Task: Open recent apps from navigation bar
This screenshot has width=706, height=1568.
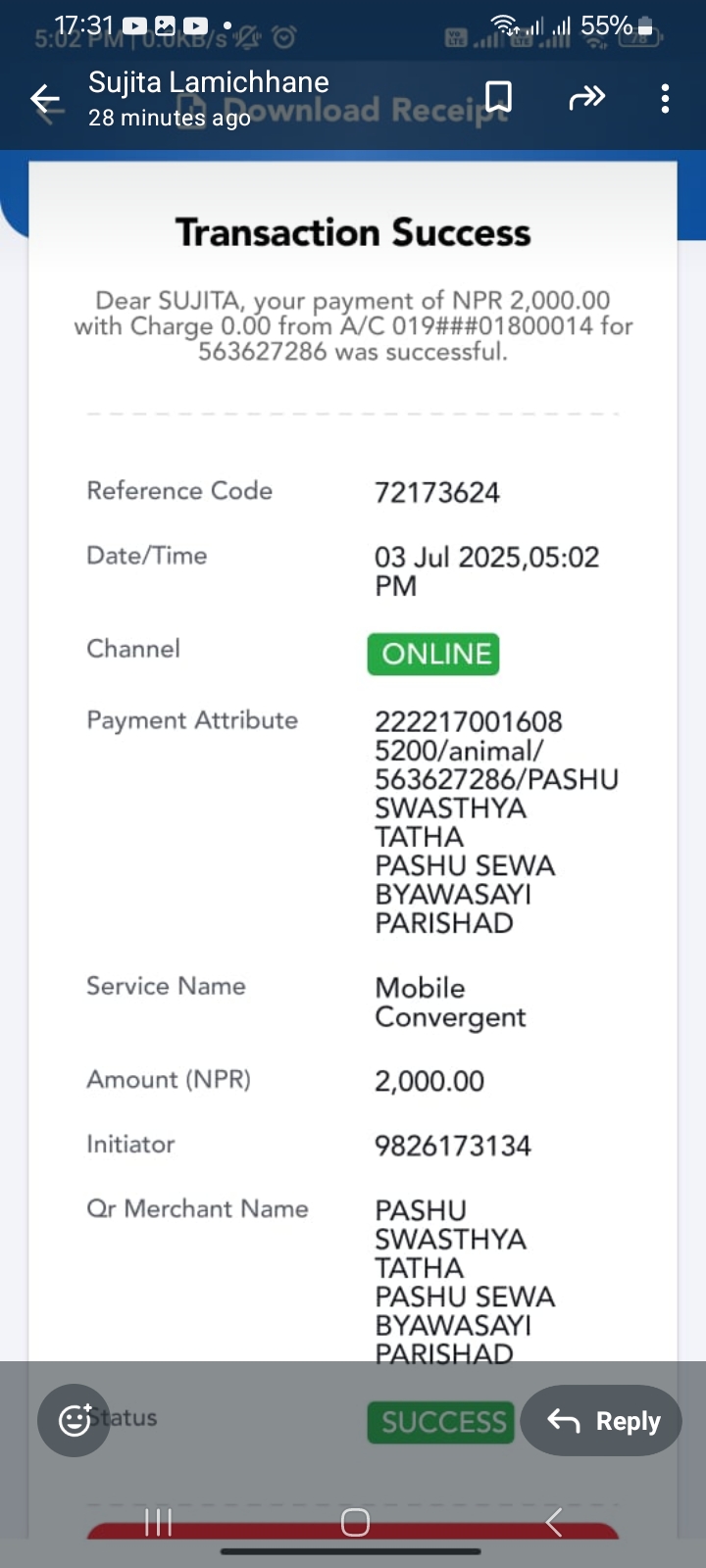Action: point(158,1522)
